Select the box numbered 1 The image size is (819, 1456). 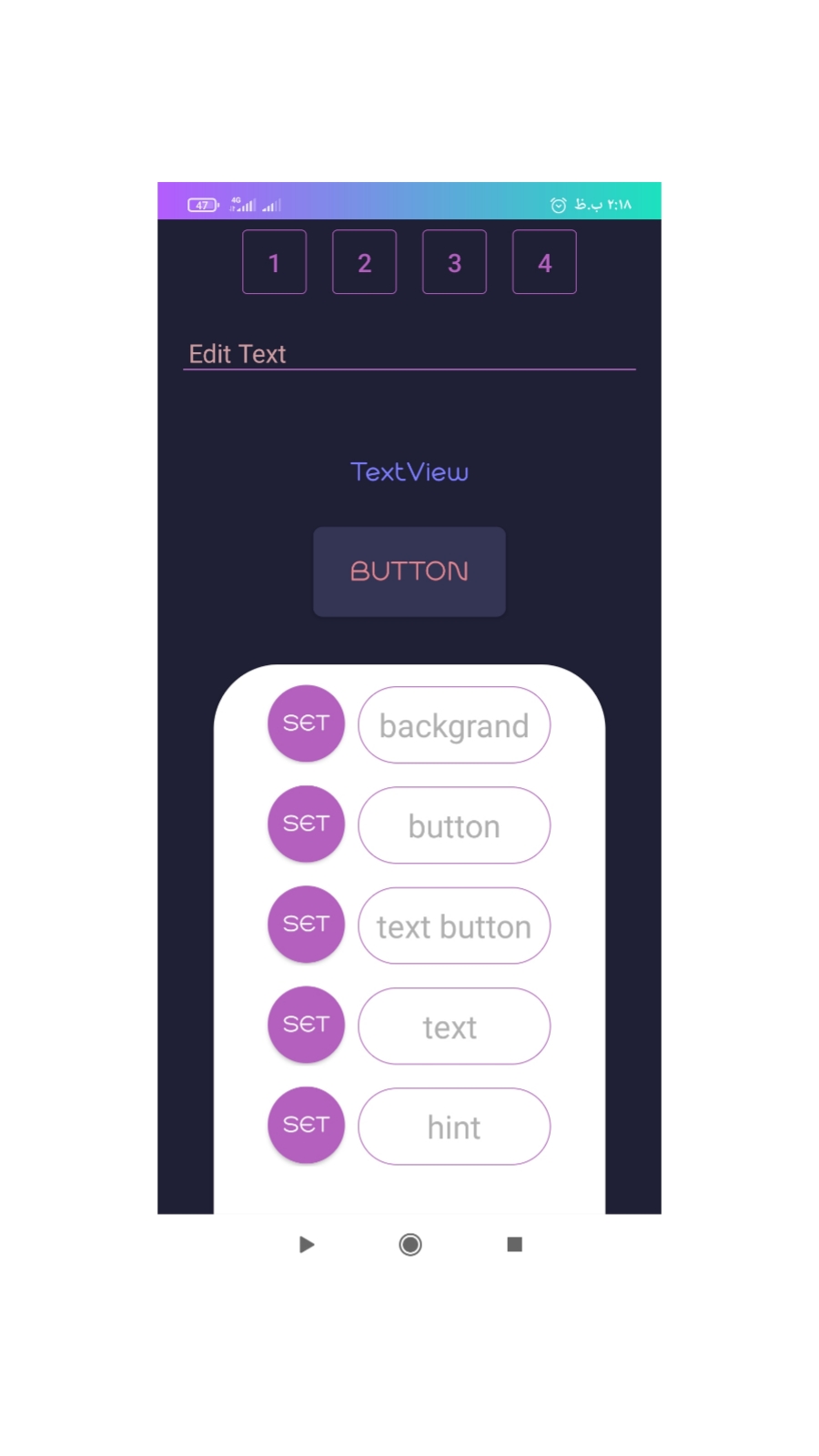[x=274, y=262]
